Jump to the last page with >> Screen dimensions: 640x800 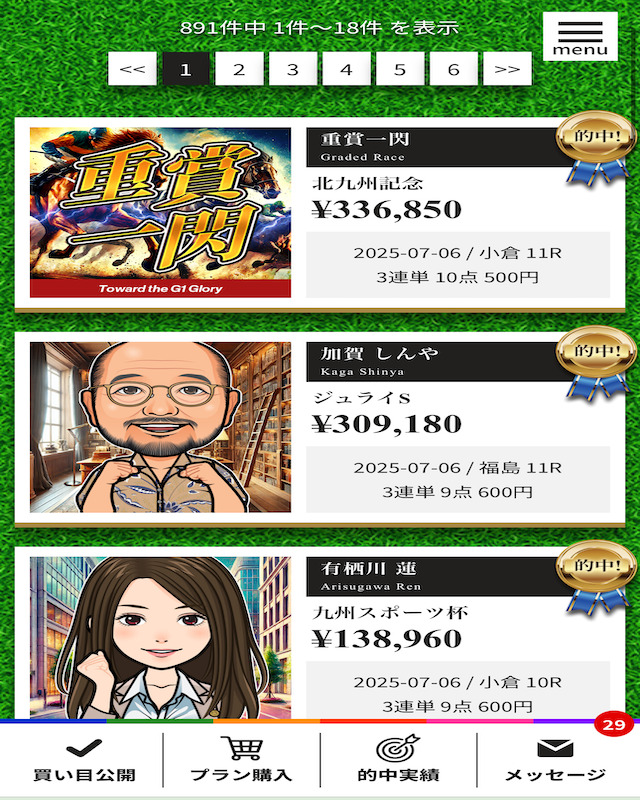(507, 69)
